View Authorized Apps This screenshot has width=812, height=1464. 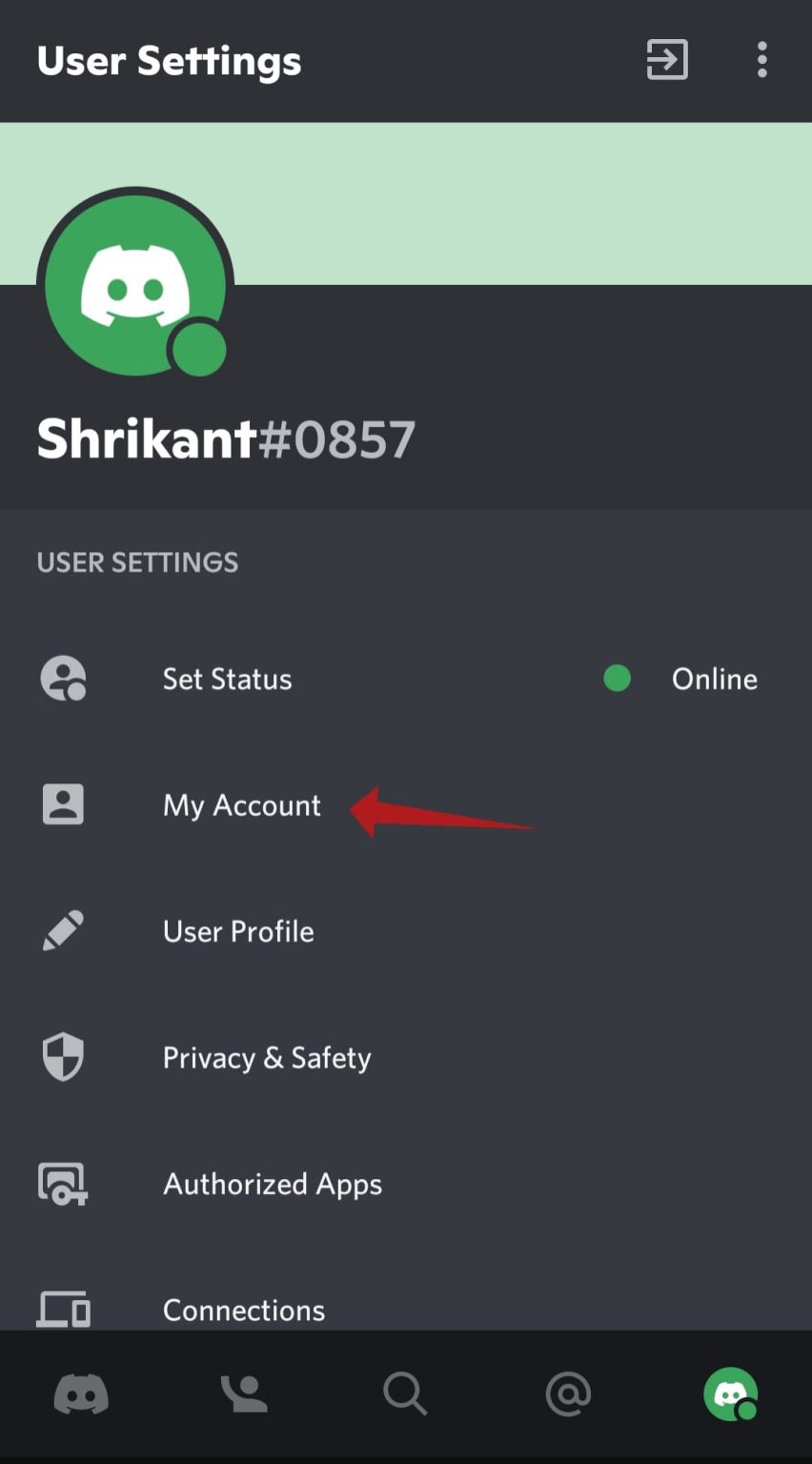(406, 1184)
